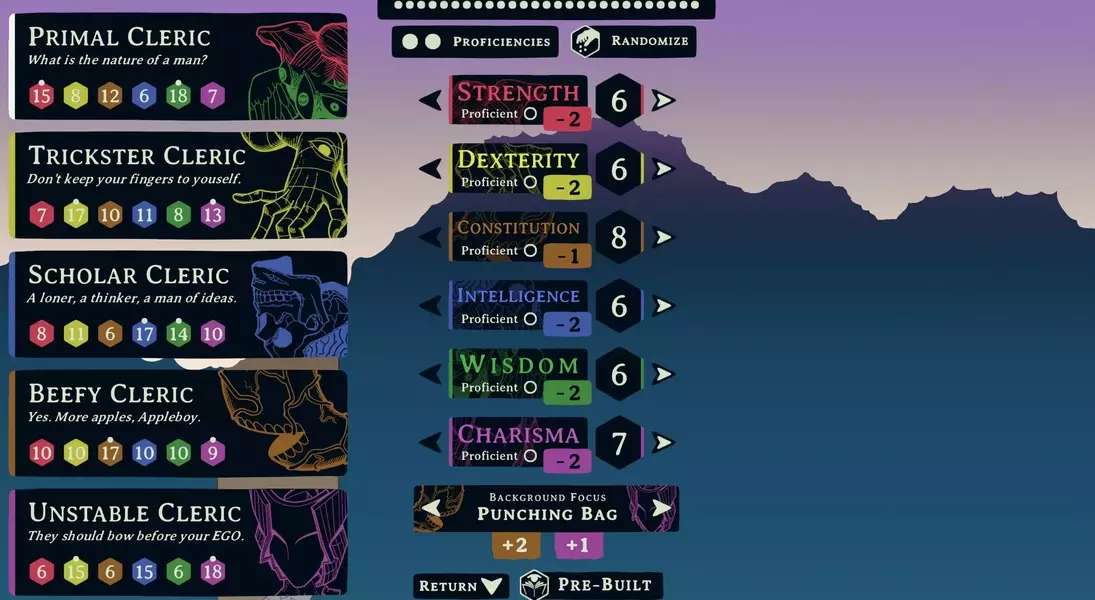This screenshot has height=600, width=1095.
Task: Decrease Strength with the left arrow
Action: point(430,100)
